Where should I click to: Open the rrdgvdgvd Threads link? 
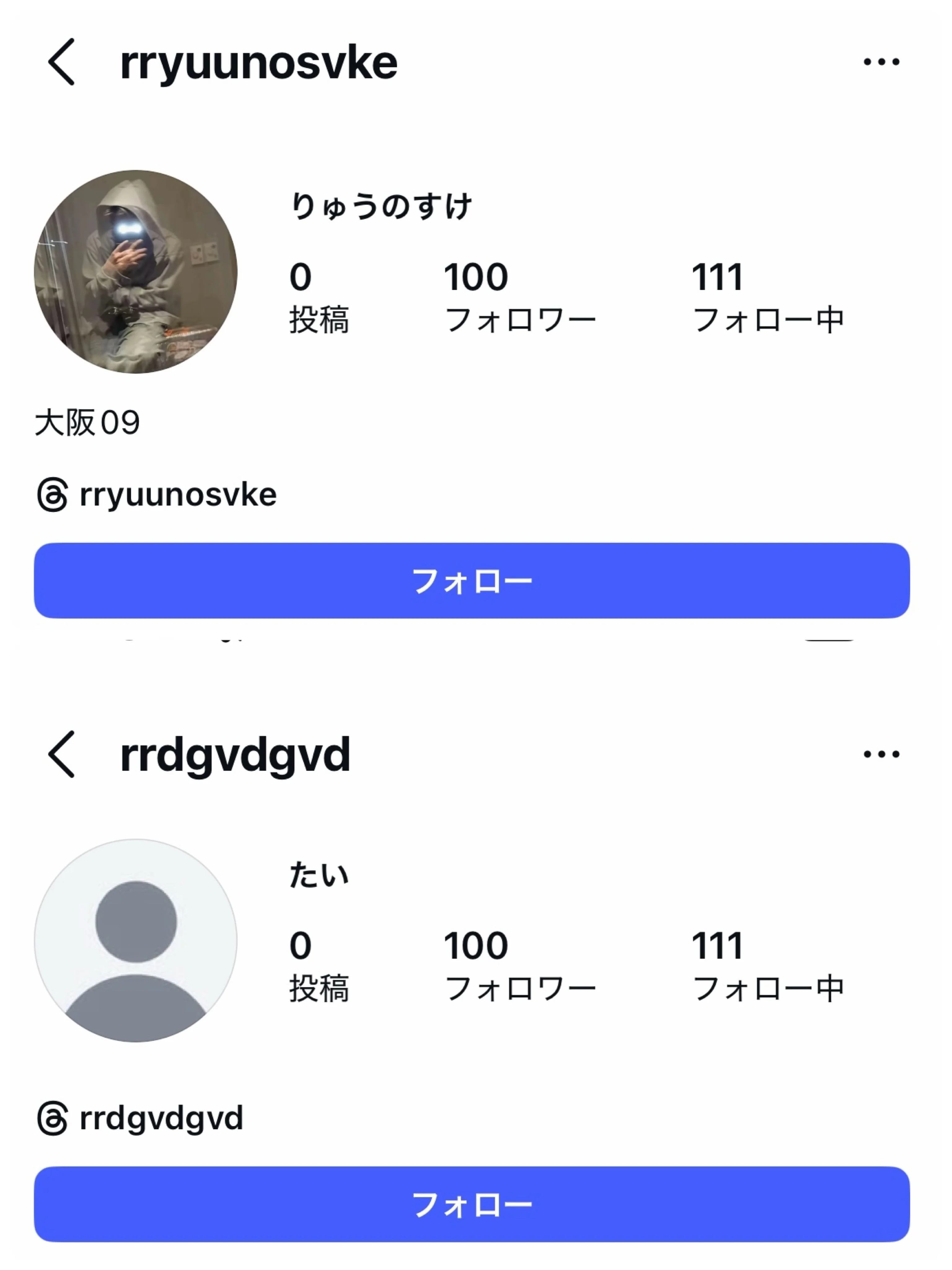point(140,1118)
